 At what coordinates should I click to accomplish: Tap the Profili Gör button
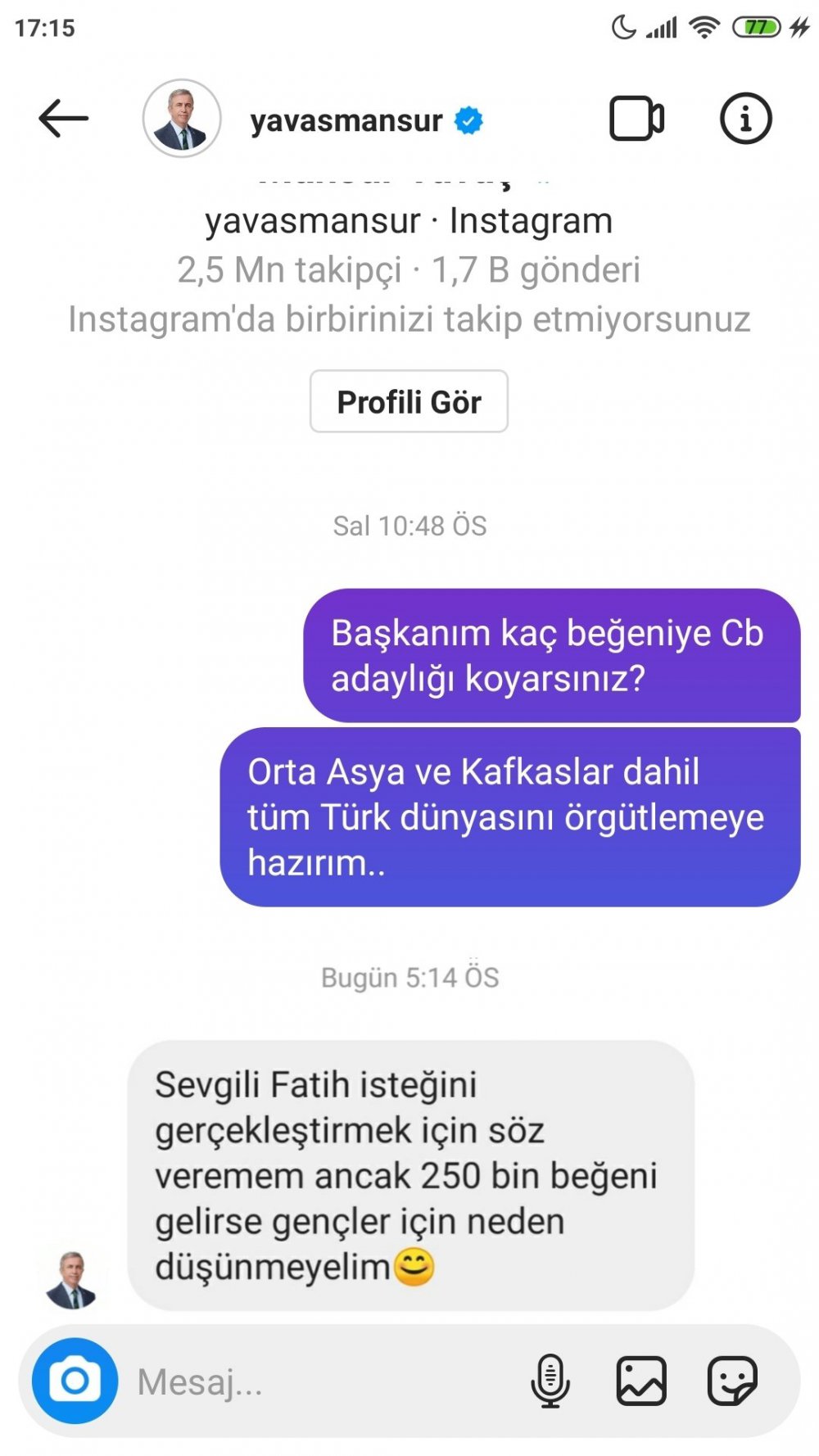click(409, 401)
